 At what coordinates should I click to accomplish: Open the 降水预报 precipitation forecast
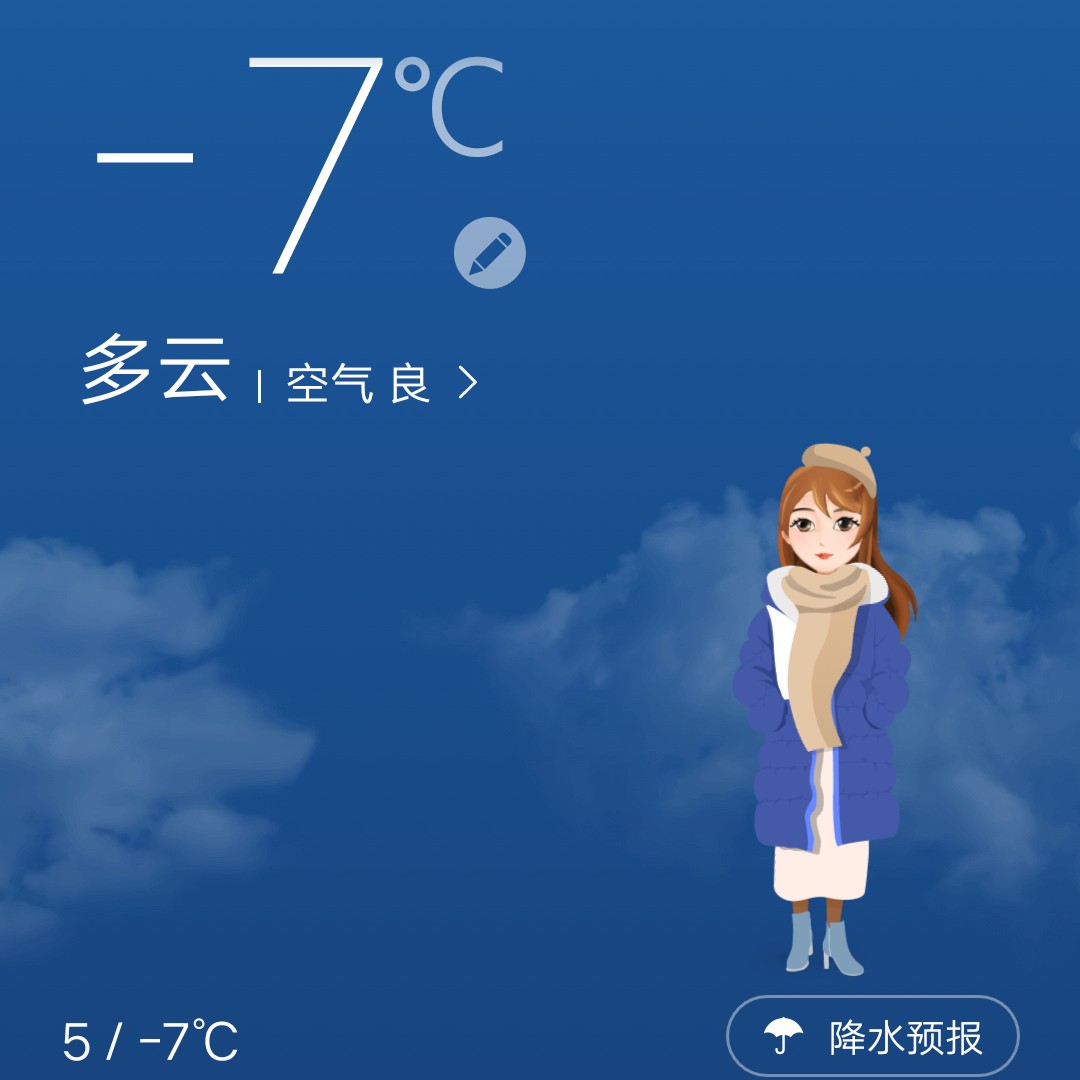click(872, 1038)
